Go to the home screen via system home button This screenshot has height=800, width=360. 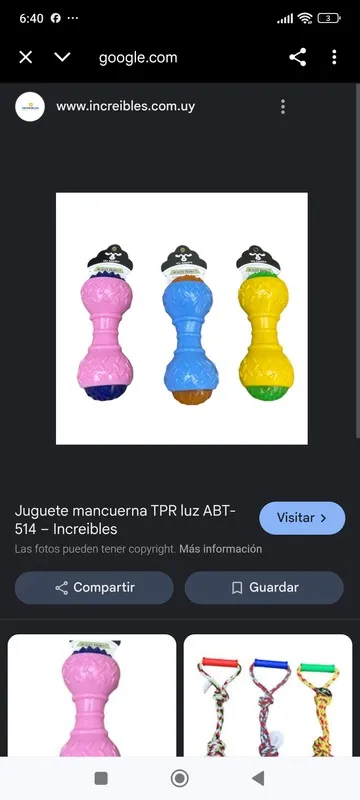point(179,778)
